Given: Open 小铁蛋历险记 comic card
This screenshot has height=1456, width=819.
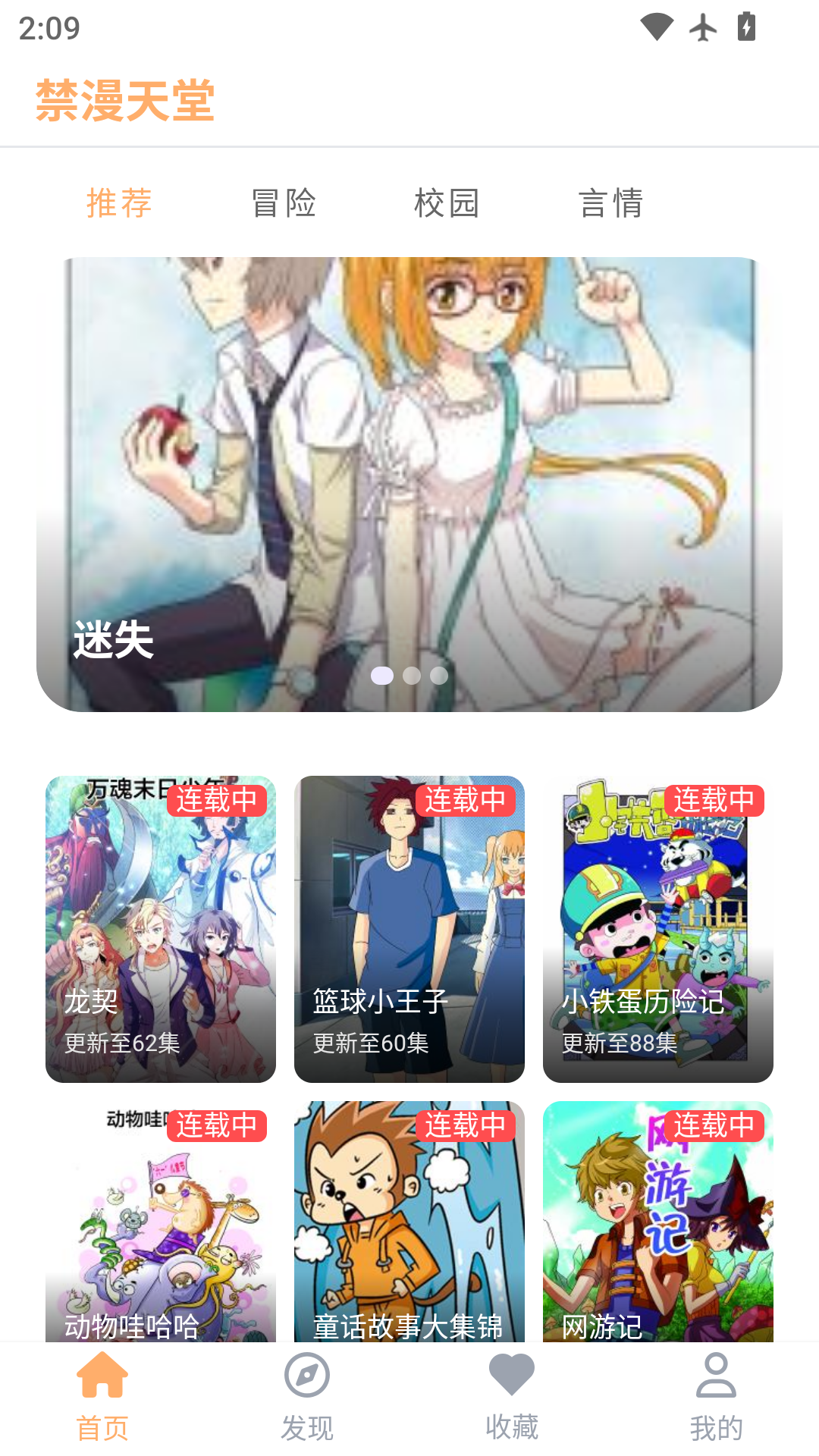Looking at the screenshot, I should pyautogui.click(x=658, y=929).
